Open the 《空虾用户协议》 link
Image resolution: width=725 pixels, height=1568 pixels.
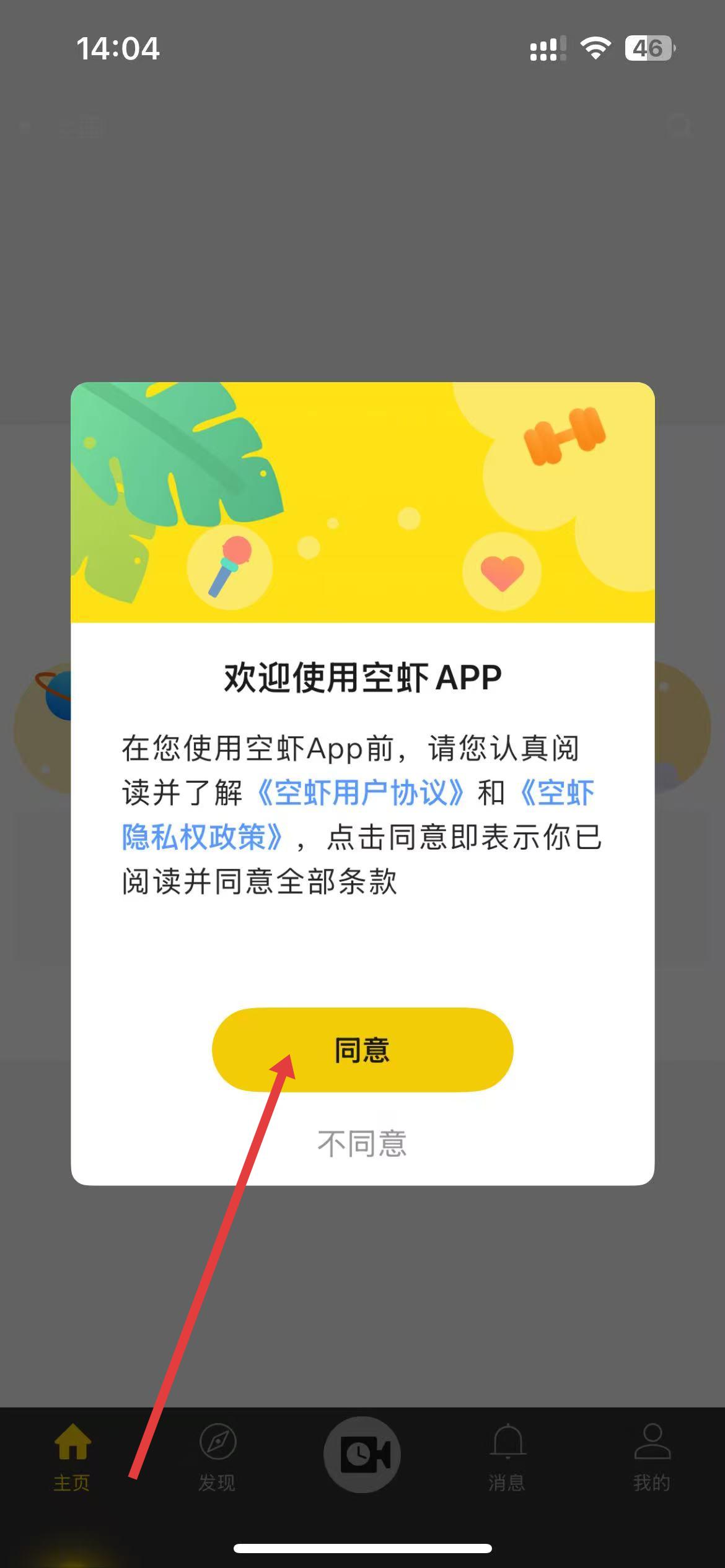point(359,793)
